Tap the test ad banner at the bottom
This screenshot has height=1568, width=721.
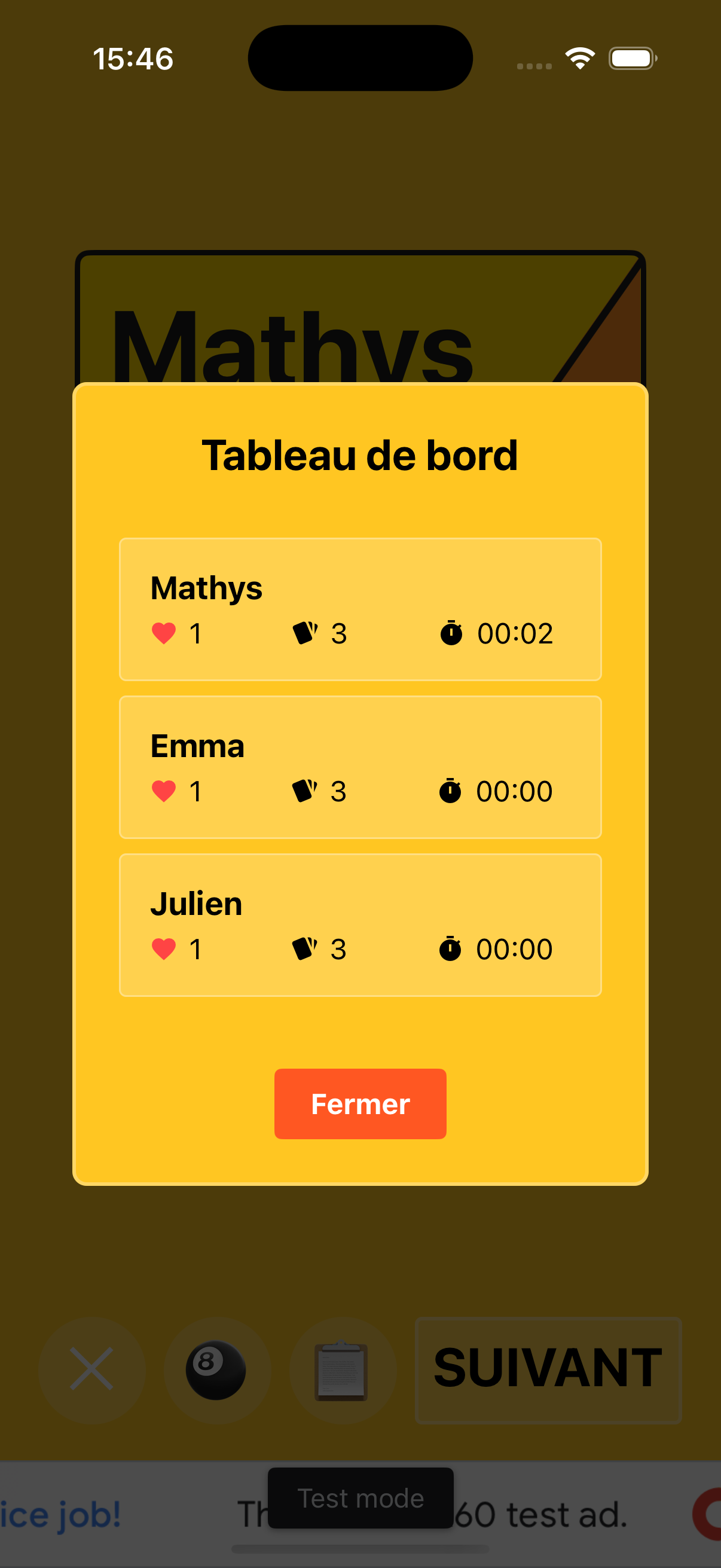pos(360,1515)
